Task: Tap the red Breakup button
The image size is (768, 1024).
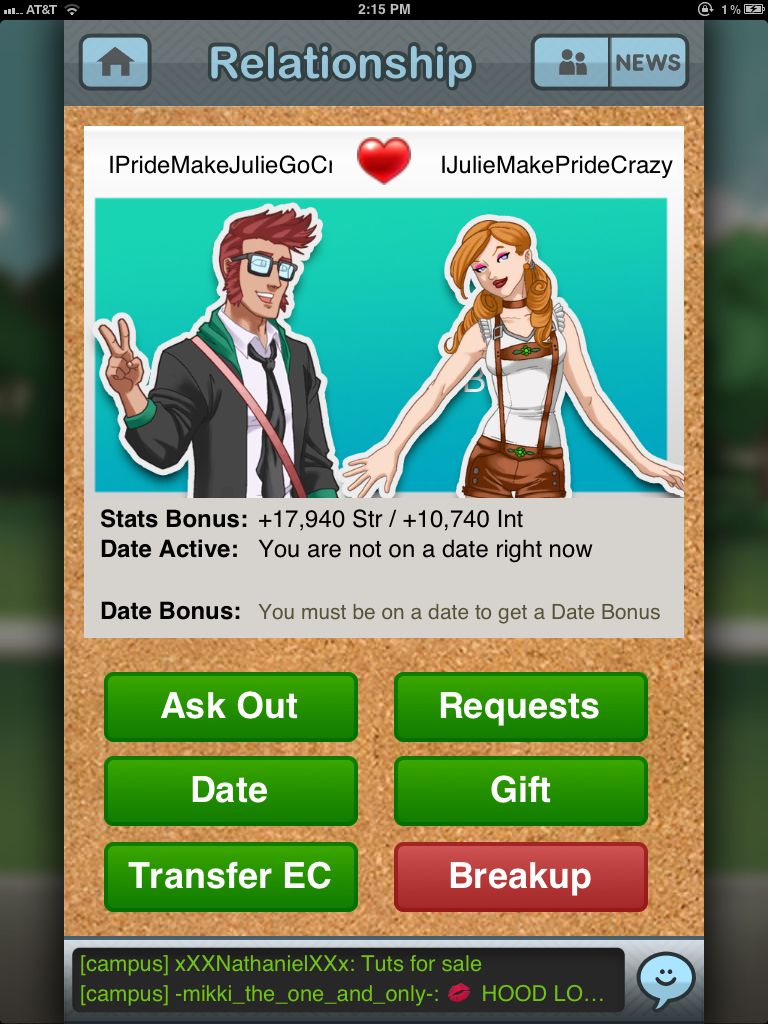Action: 520,876
